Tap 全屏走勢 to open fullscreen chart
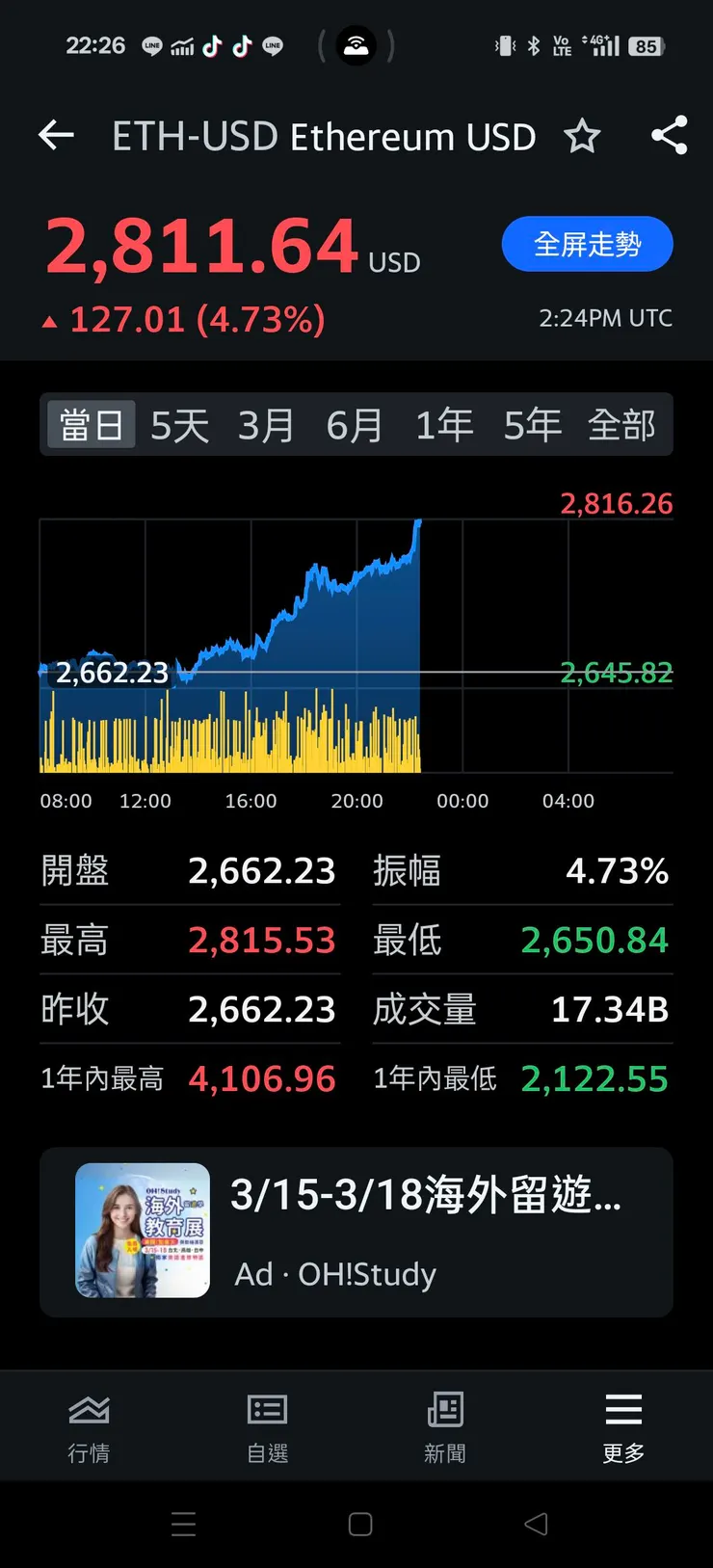713x1568 pixels. 587,245
